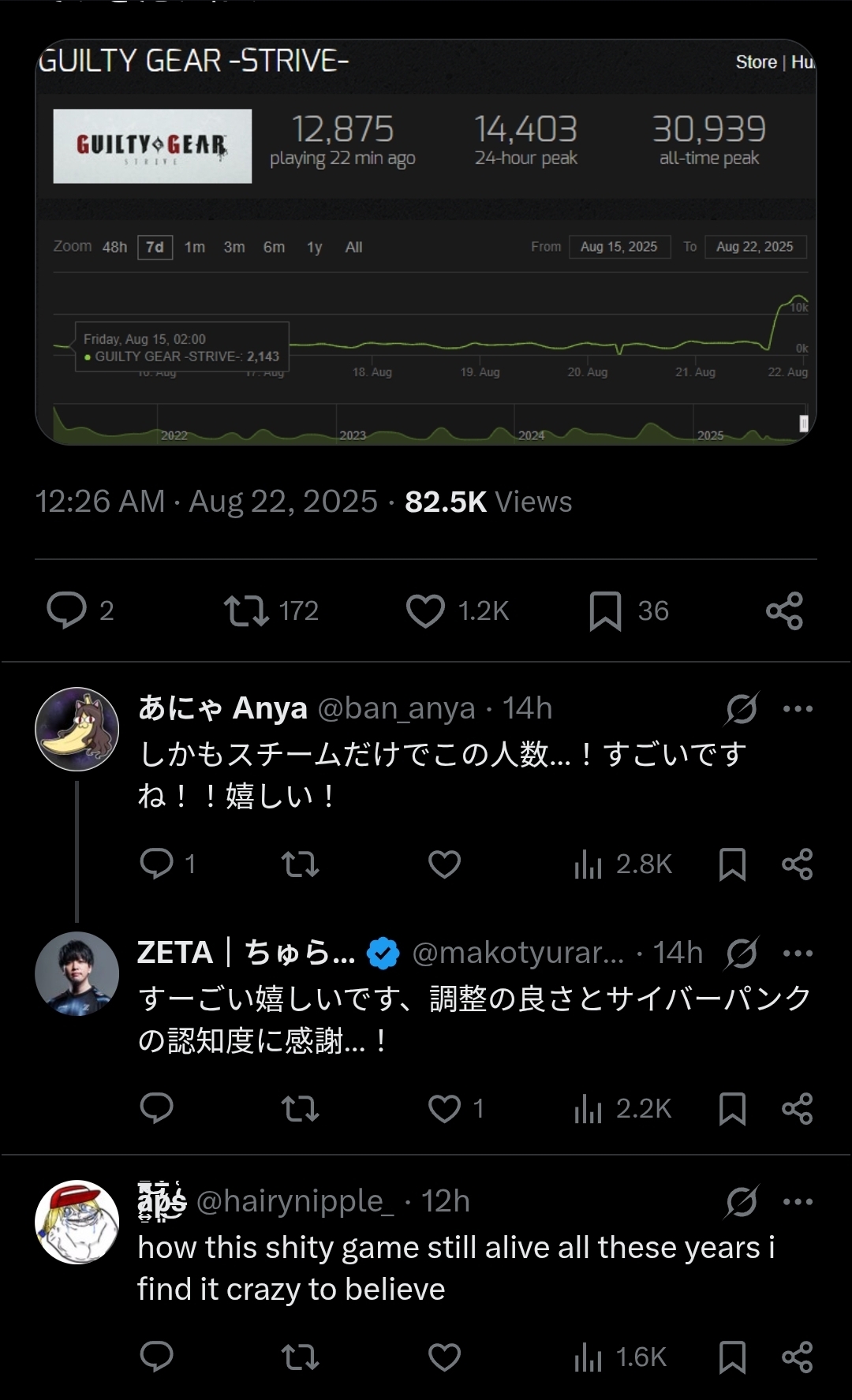Share the main post
Image resolution: width=852 pixels, height=1400 pixels.
(784, 610)
